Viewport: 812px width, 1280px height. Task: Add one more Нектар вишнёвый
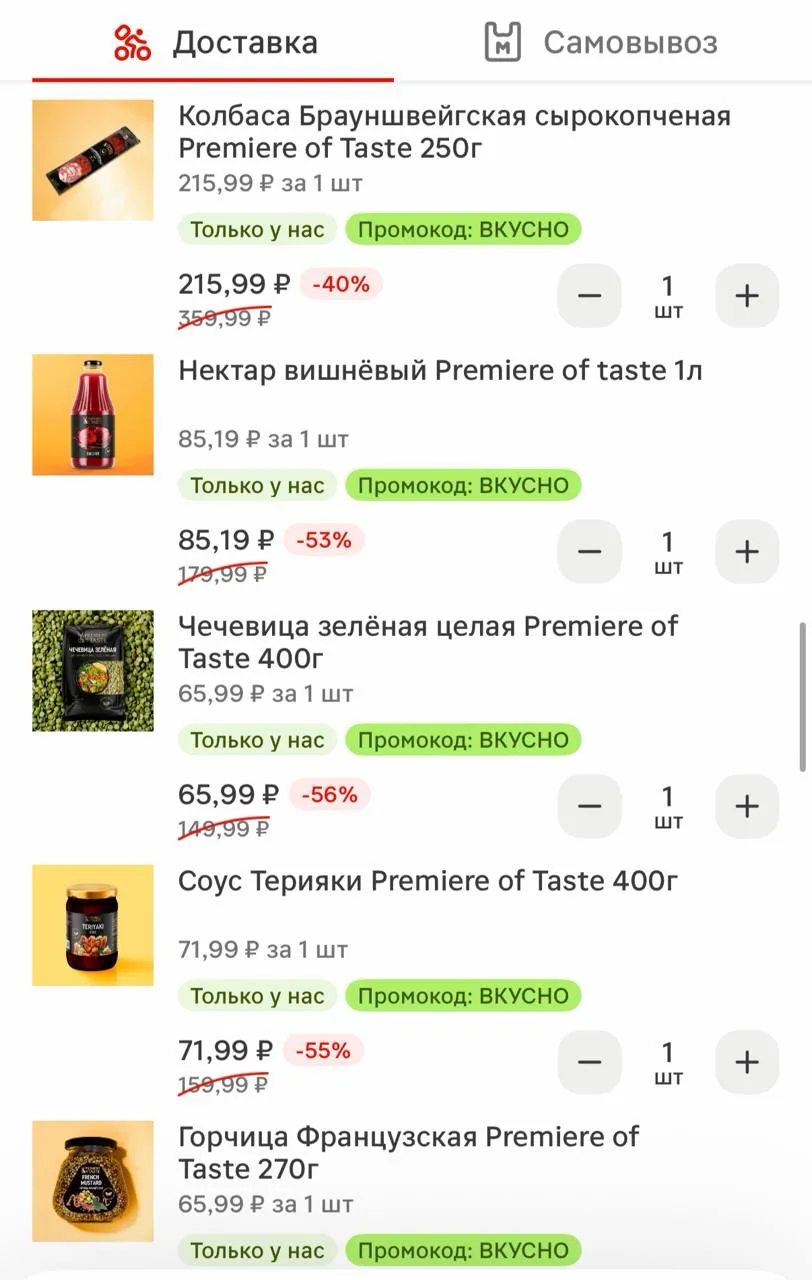coord(747,551)
